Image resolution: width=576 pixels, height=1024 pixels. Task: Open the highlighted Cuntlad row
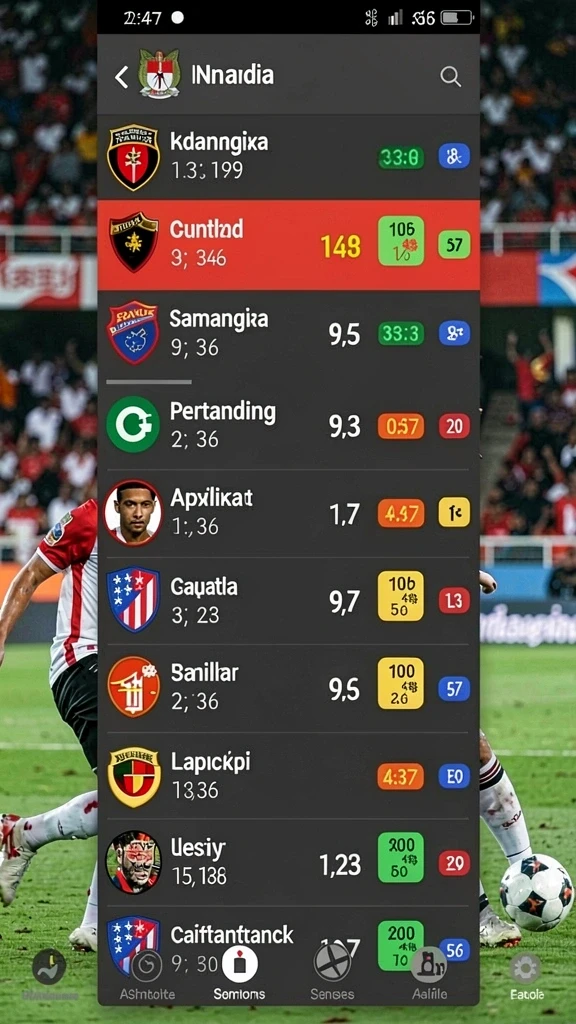(x=289, y=245)
